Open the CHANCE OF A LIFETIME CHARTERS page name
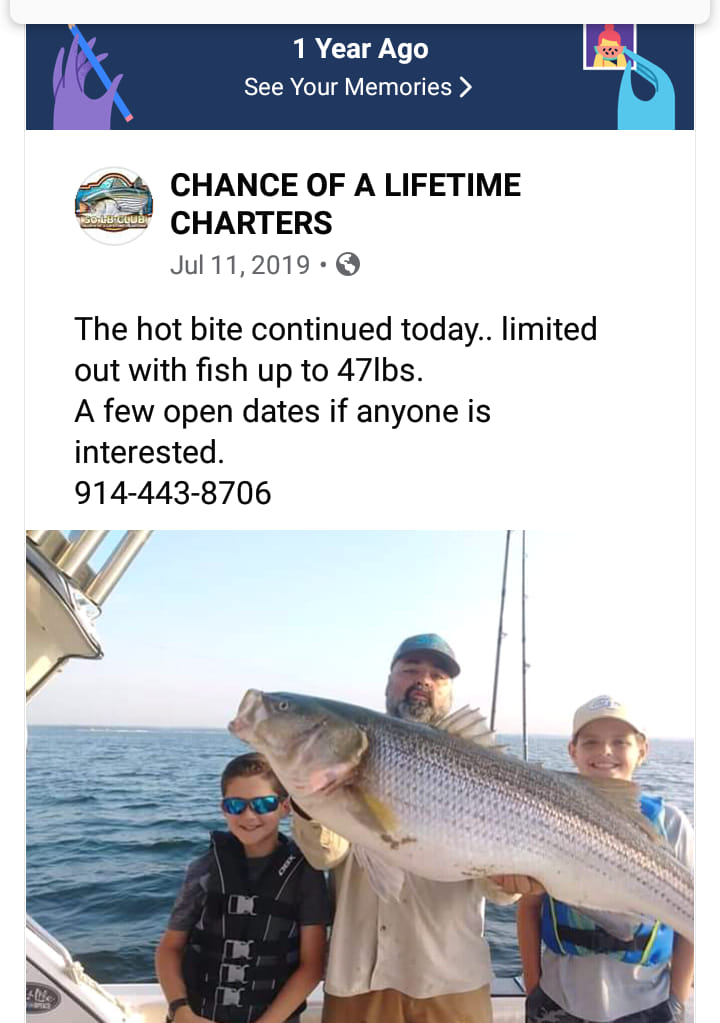The height and width of the screenshot is (1023, 720). point(345,203)
